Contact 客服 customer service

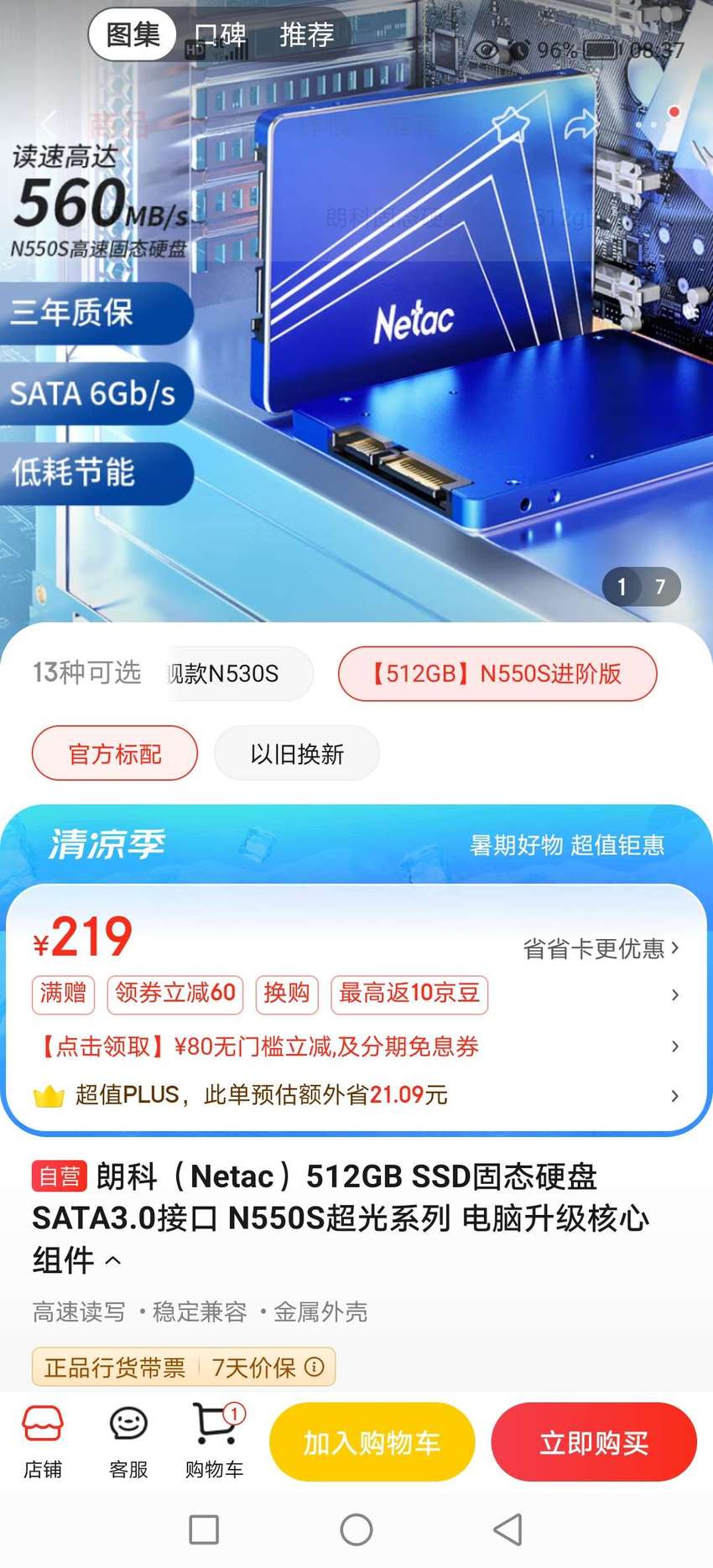coord(128,1442)
